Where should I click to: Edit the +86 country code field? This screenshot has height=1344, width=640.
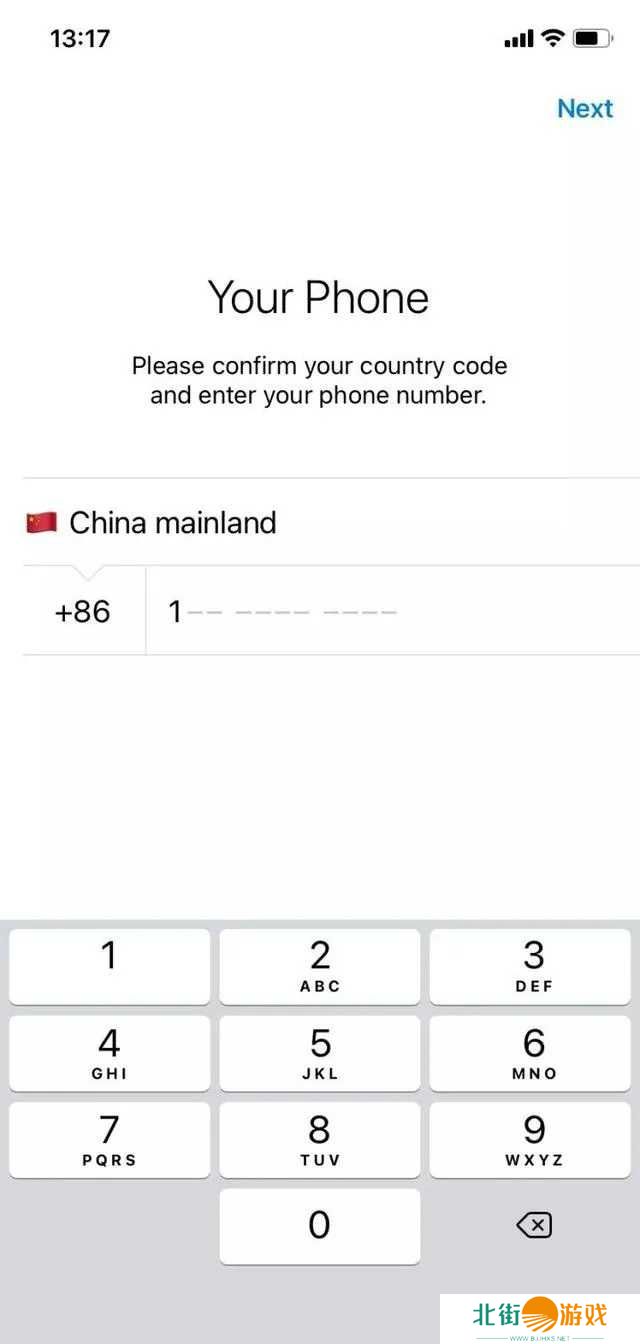pos(83,611)
